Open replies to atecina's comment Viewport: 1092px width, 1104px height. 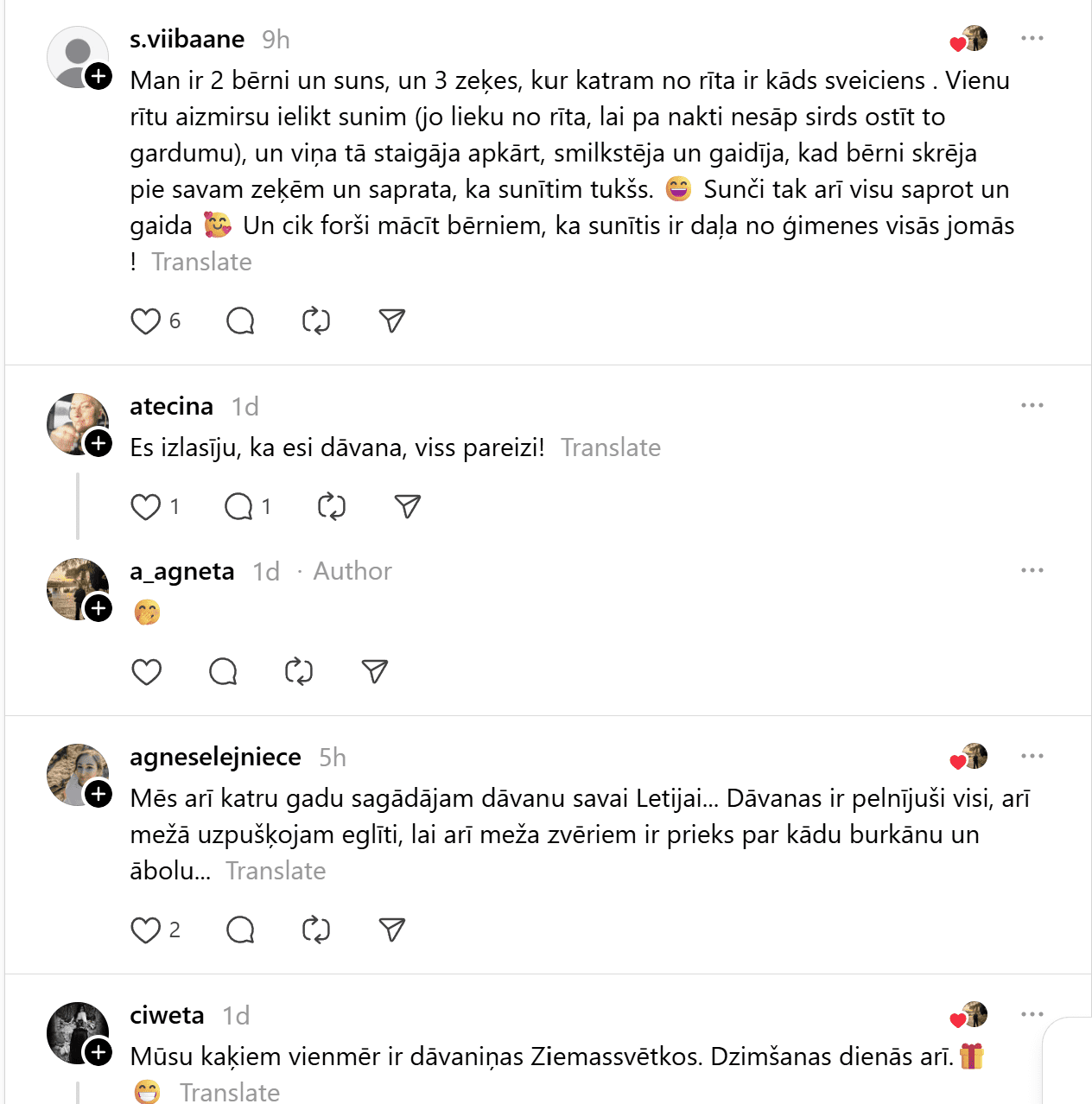(x=238, y=507)
